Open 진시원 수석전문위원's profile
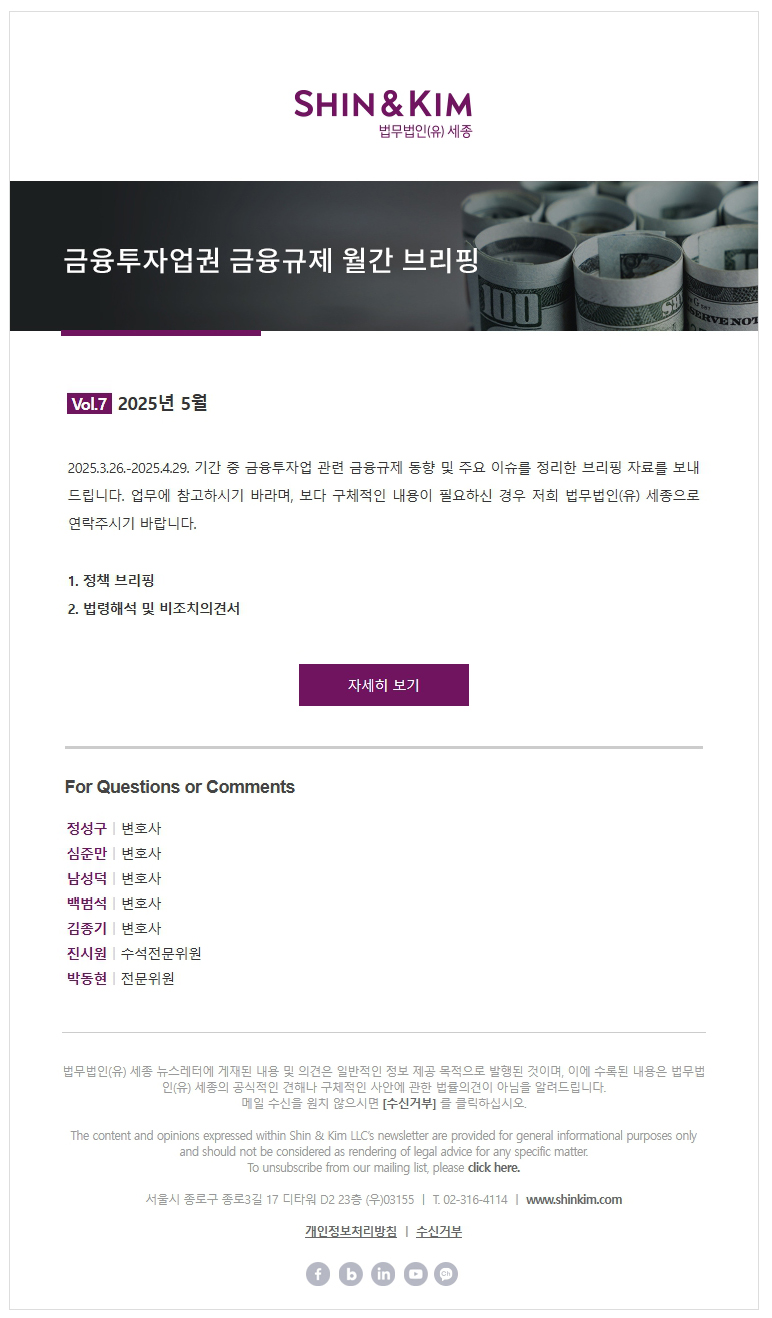The image size is (772, 1318). point(87,953)
